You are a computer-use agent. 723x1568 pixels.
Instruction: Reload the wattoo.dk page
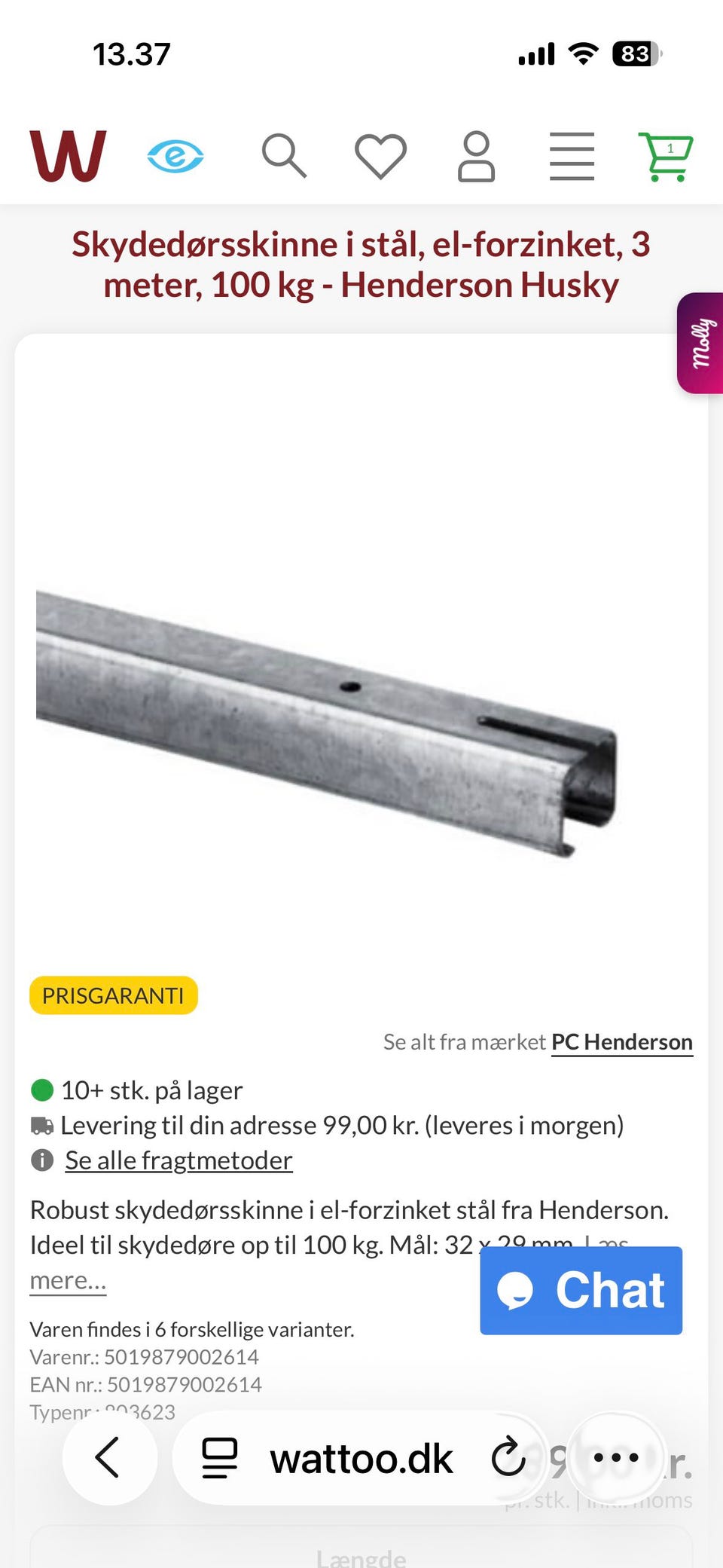(x=508, y=1457)
